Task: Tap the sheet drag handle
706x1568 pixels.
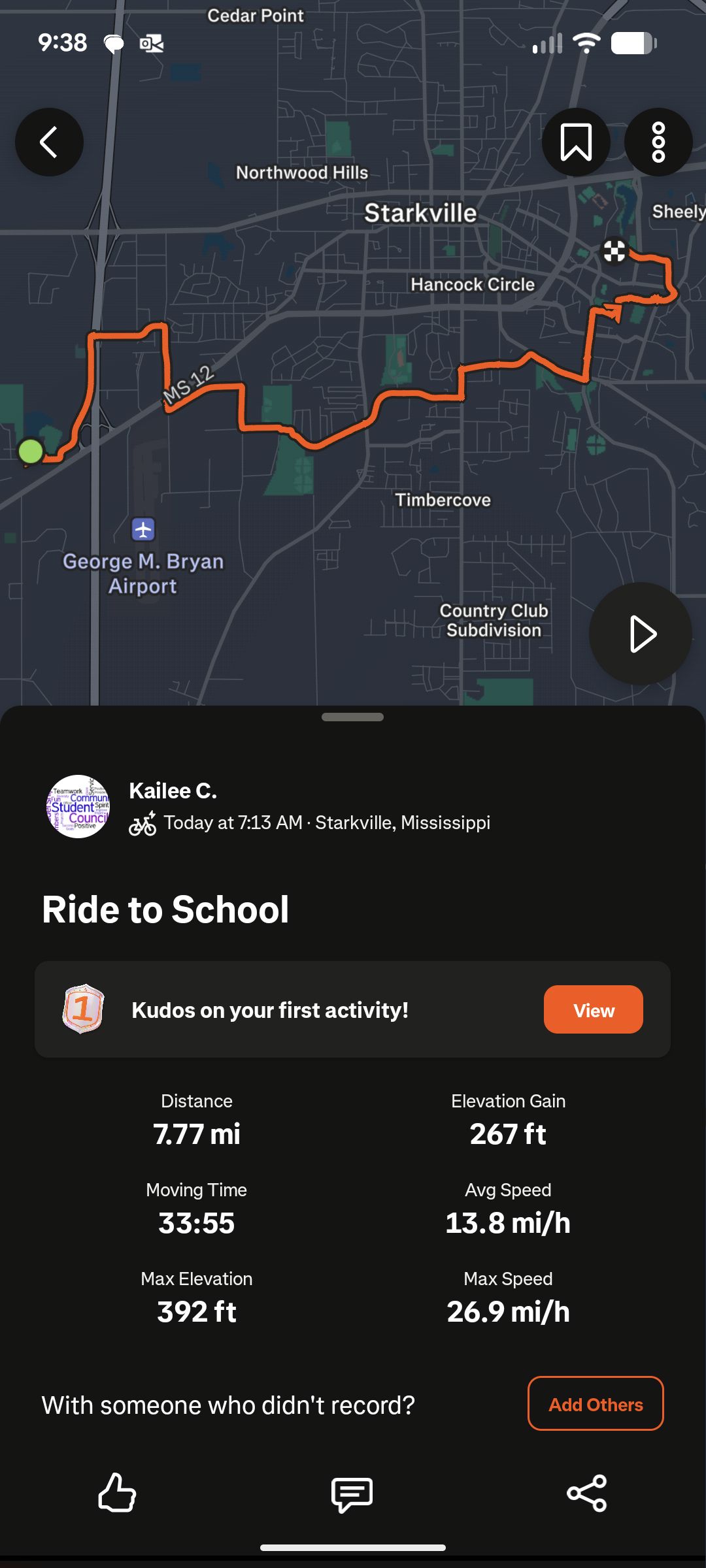Action: (352, 717)
